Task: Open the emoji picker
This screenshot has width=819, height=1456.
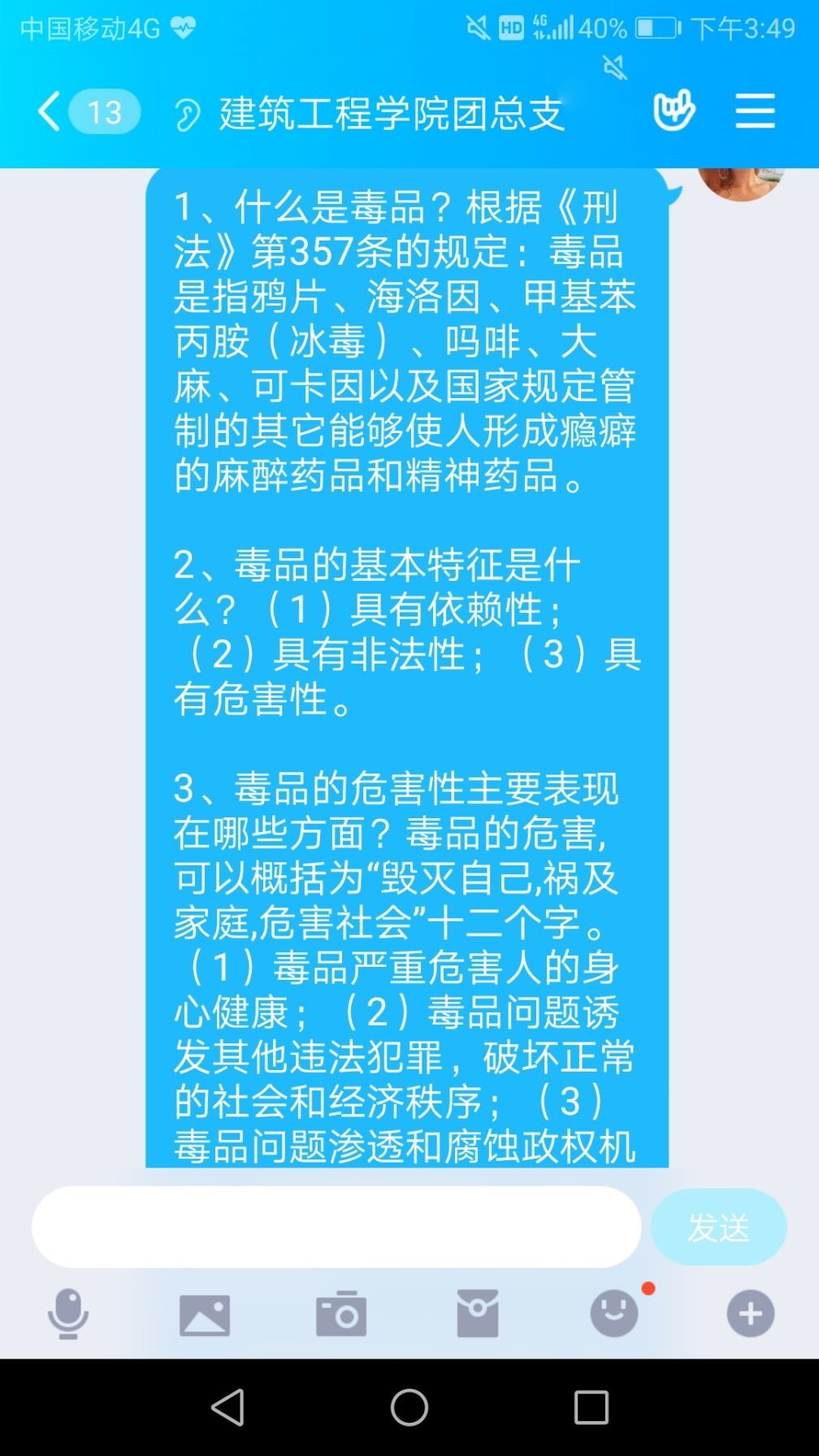Action: coord(614,1314)
